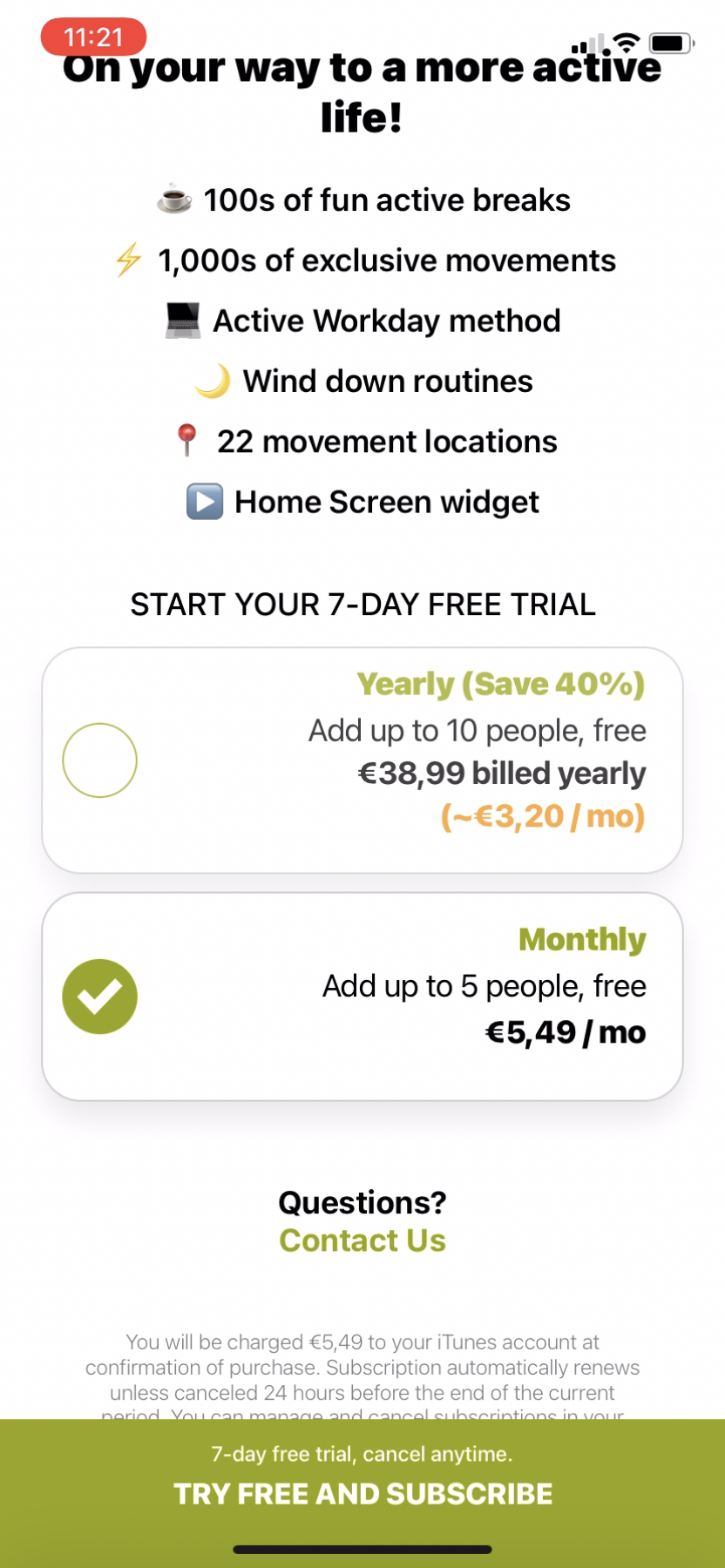
Task: Open the Contact Us link
Action: tap(362, 1240)
